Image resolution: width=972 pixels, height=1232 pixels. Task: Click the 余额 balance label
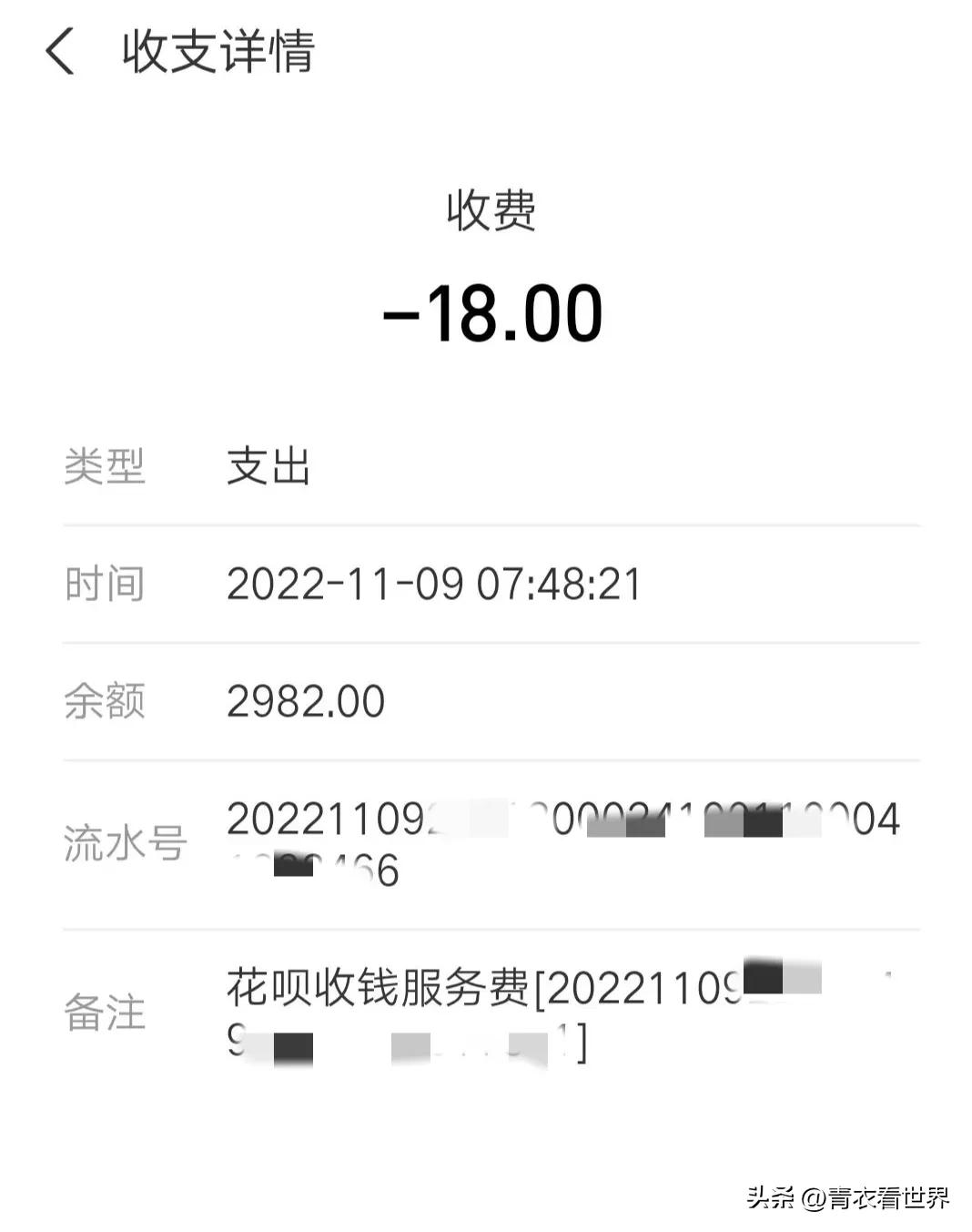[x=103, y=701]
